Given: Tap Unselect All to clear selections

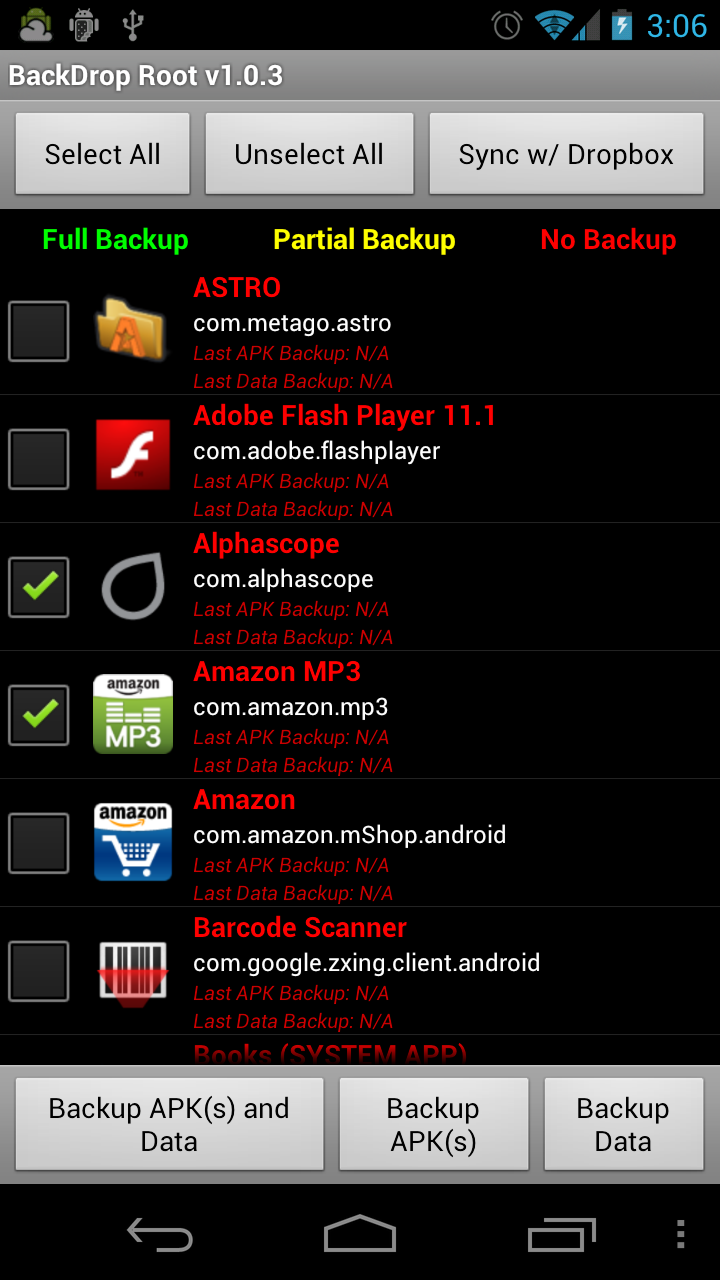Looking at the screenshot, I should coord(309,154).
